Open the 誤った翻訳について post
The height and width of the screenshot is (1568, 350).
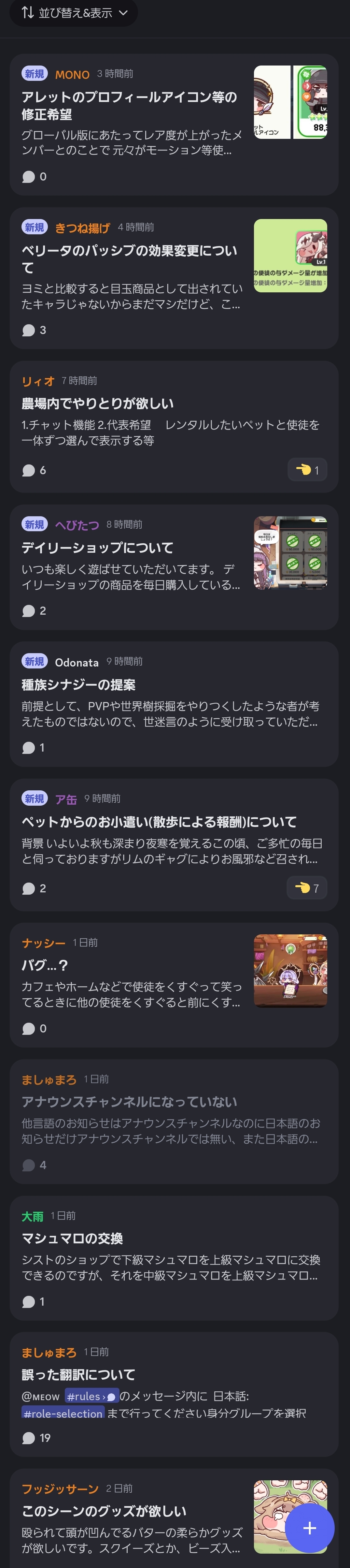pos(79,1374)
